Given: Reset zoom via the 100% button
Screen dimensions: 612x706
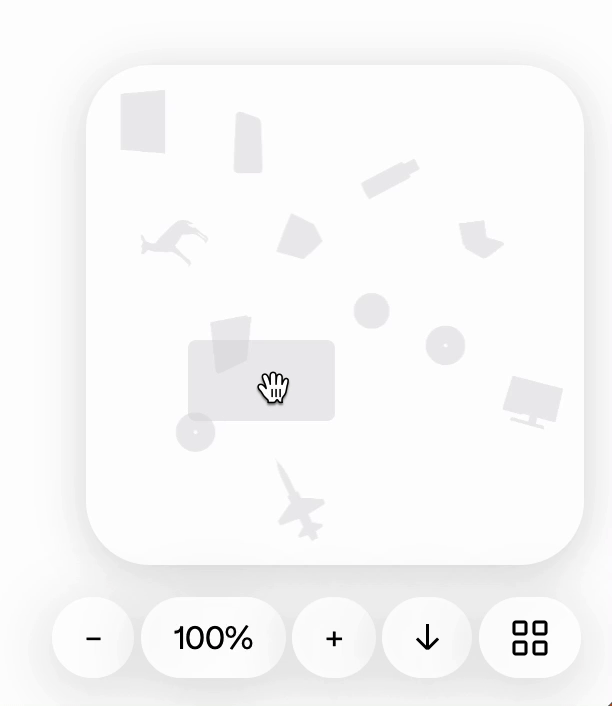Looking at the screenshot, I should click(x=213, y=638).
